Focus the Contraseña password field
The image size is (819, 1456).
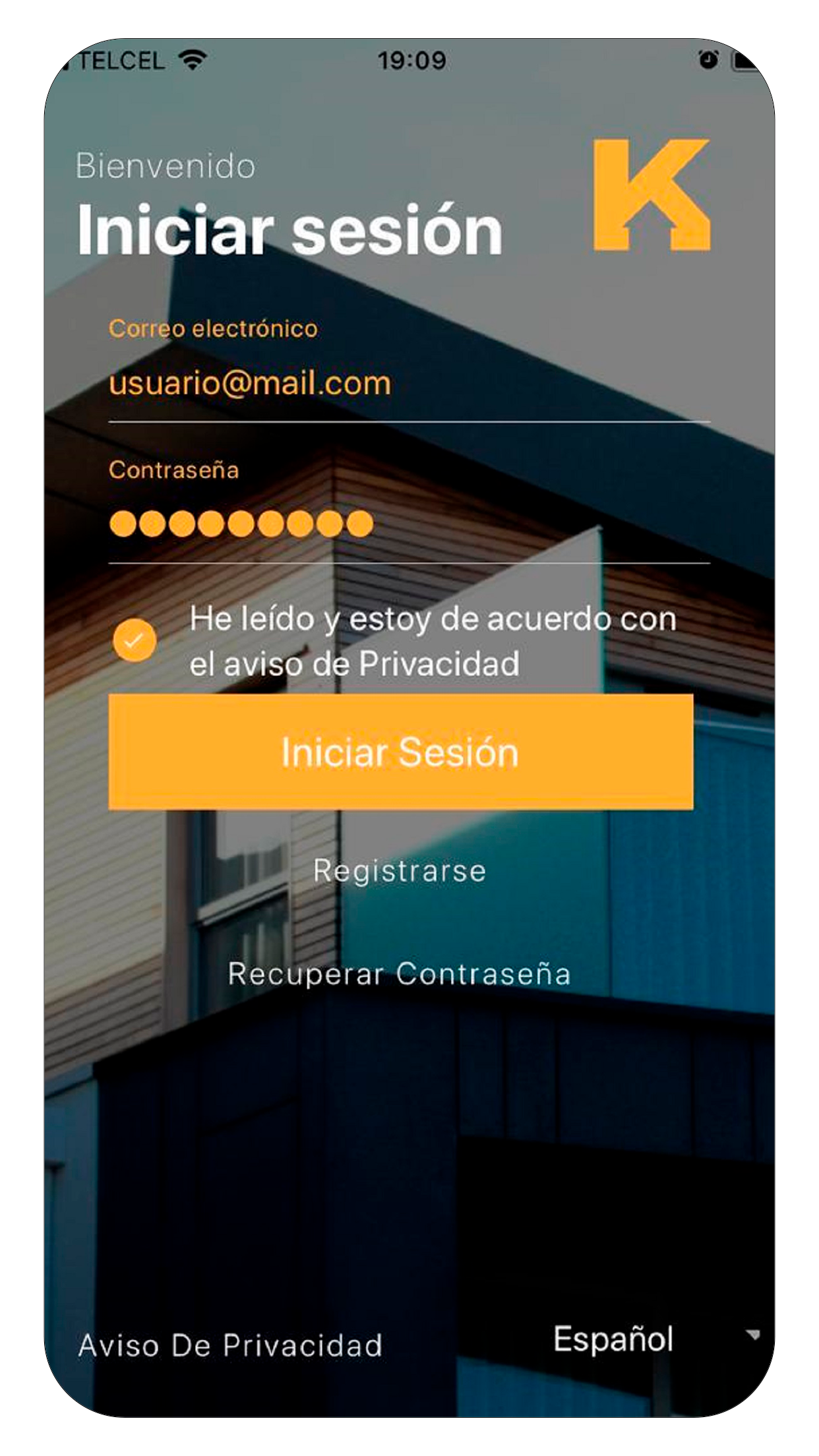[409, 525]
